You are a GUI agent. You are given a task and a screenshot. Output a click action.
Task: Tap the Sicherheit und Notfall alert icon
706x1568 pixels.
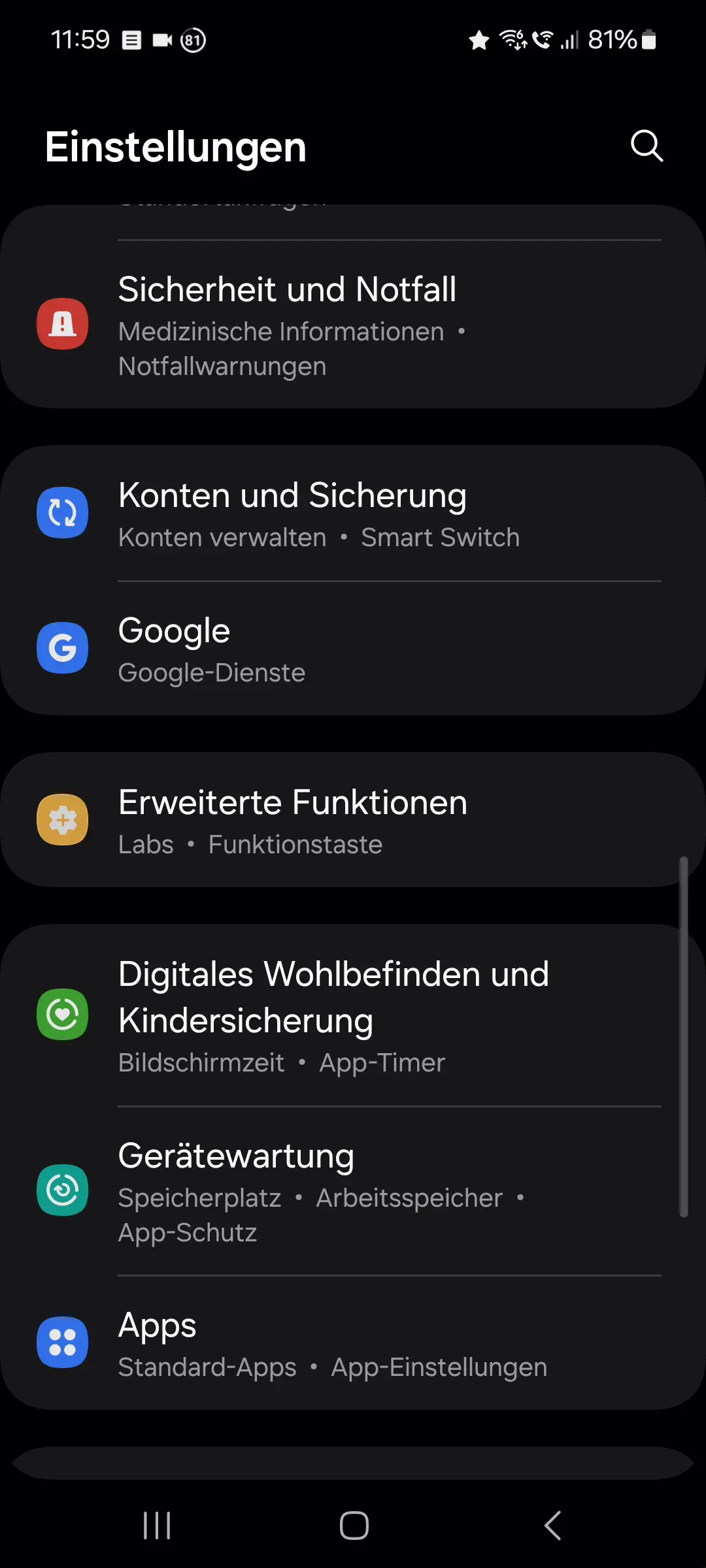pyautogui.click(x=62, y=324)
